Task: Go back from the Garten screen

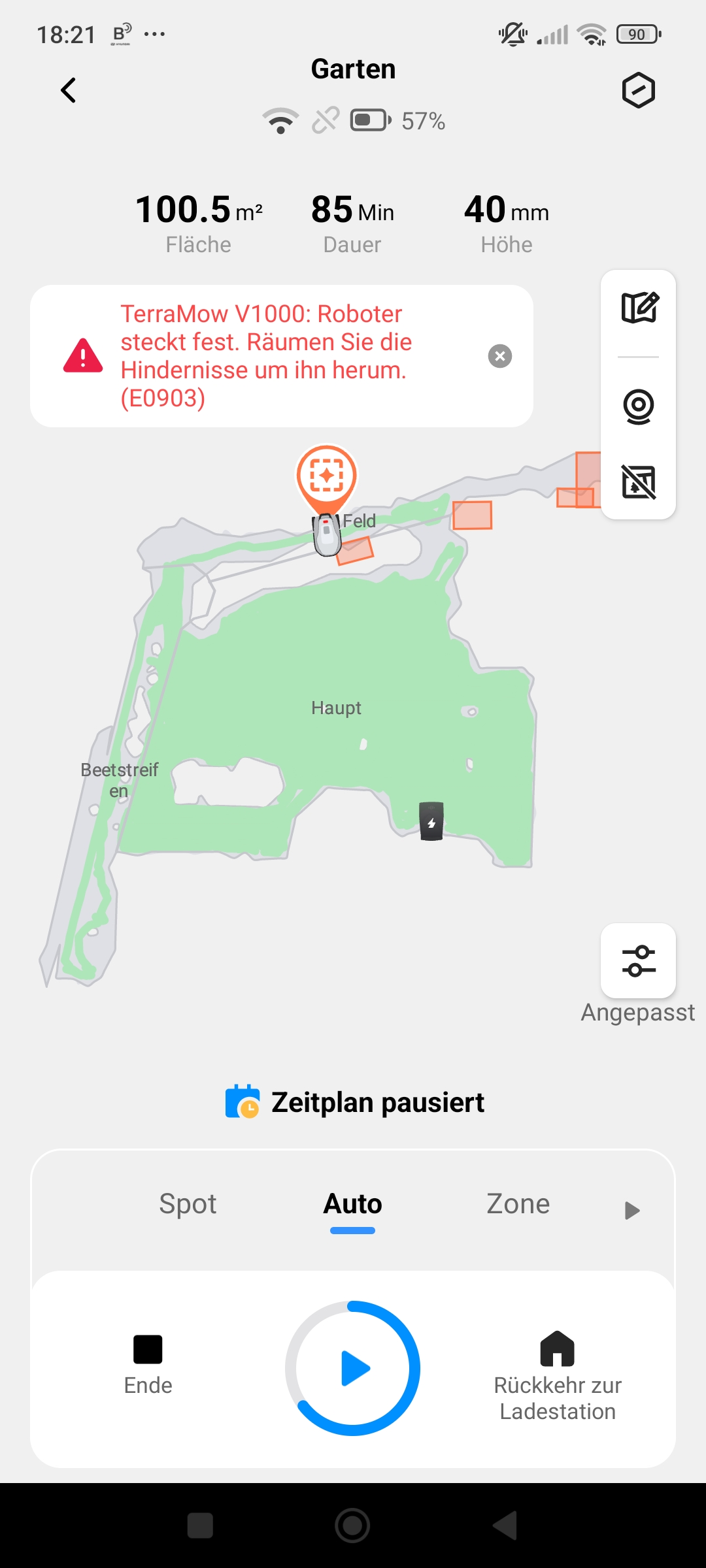Action: point(69,90)
